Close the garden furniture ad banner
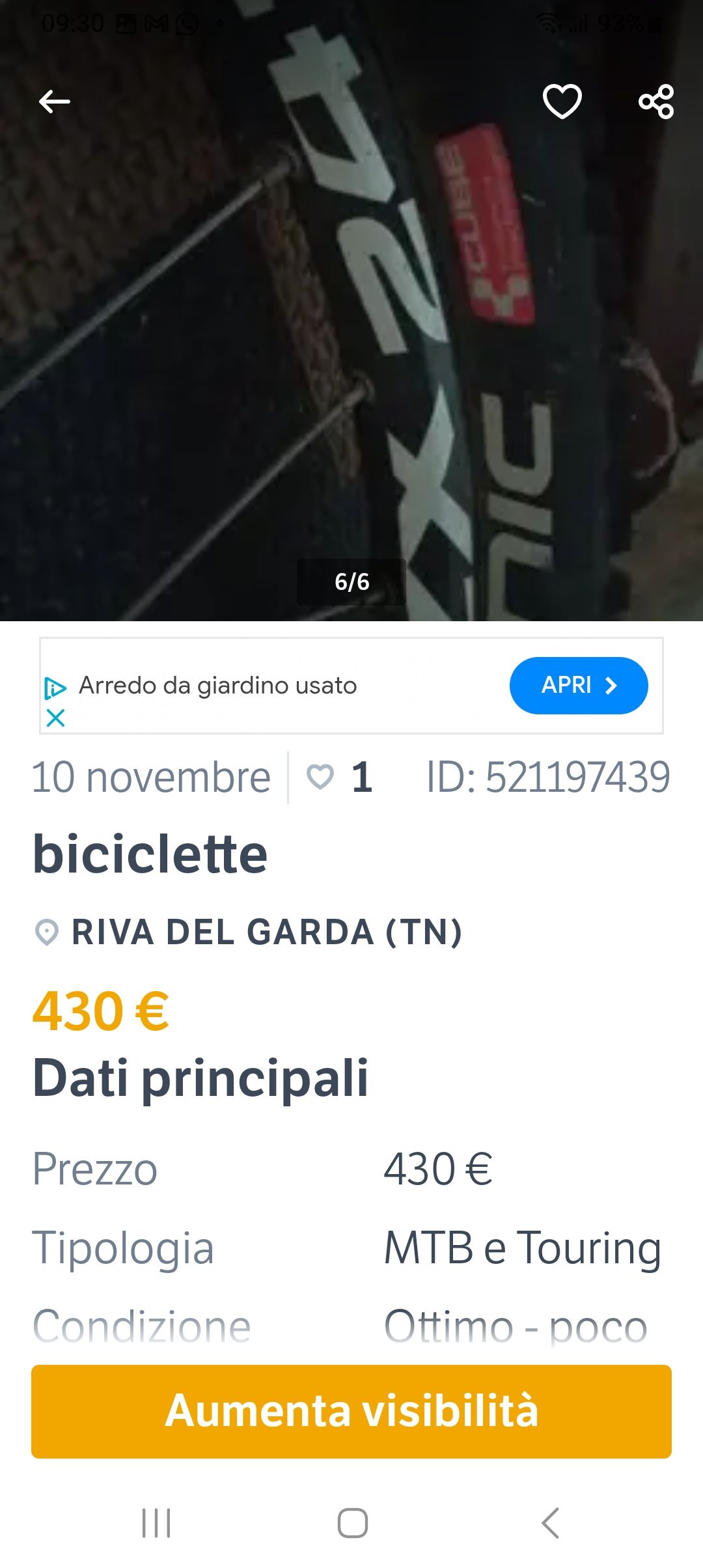This screenshot has height=1568, width=703. [x=56, y=718]
